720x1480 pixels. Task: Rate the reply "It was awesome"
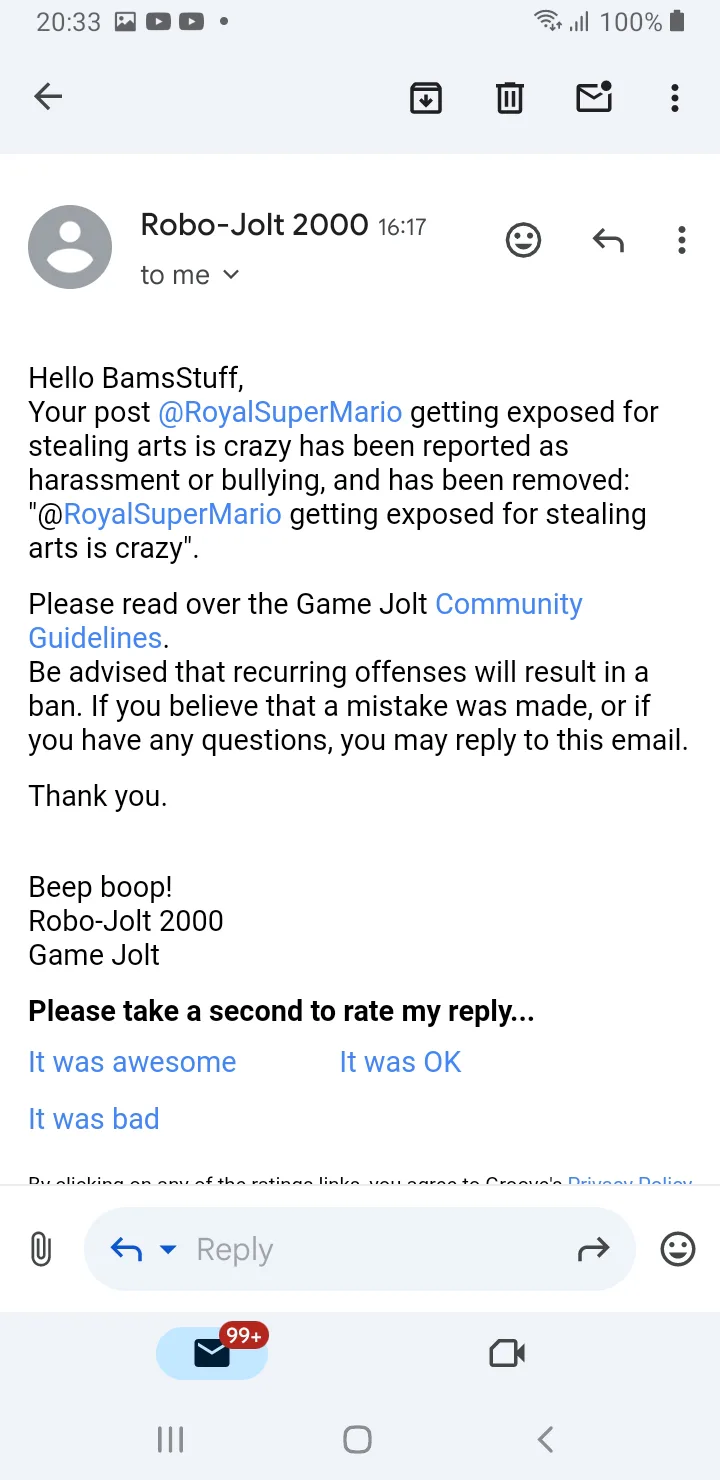(x=132, y=1062)
